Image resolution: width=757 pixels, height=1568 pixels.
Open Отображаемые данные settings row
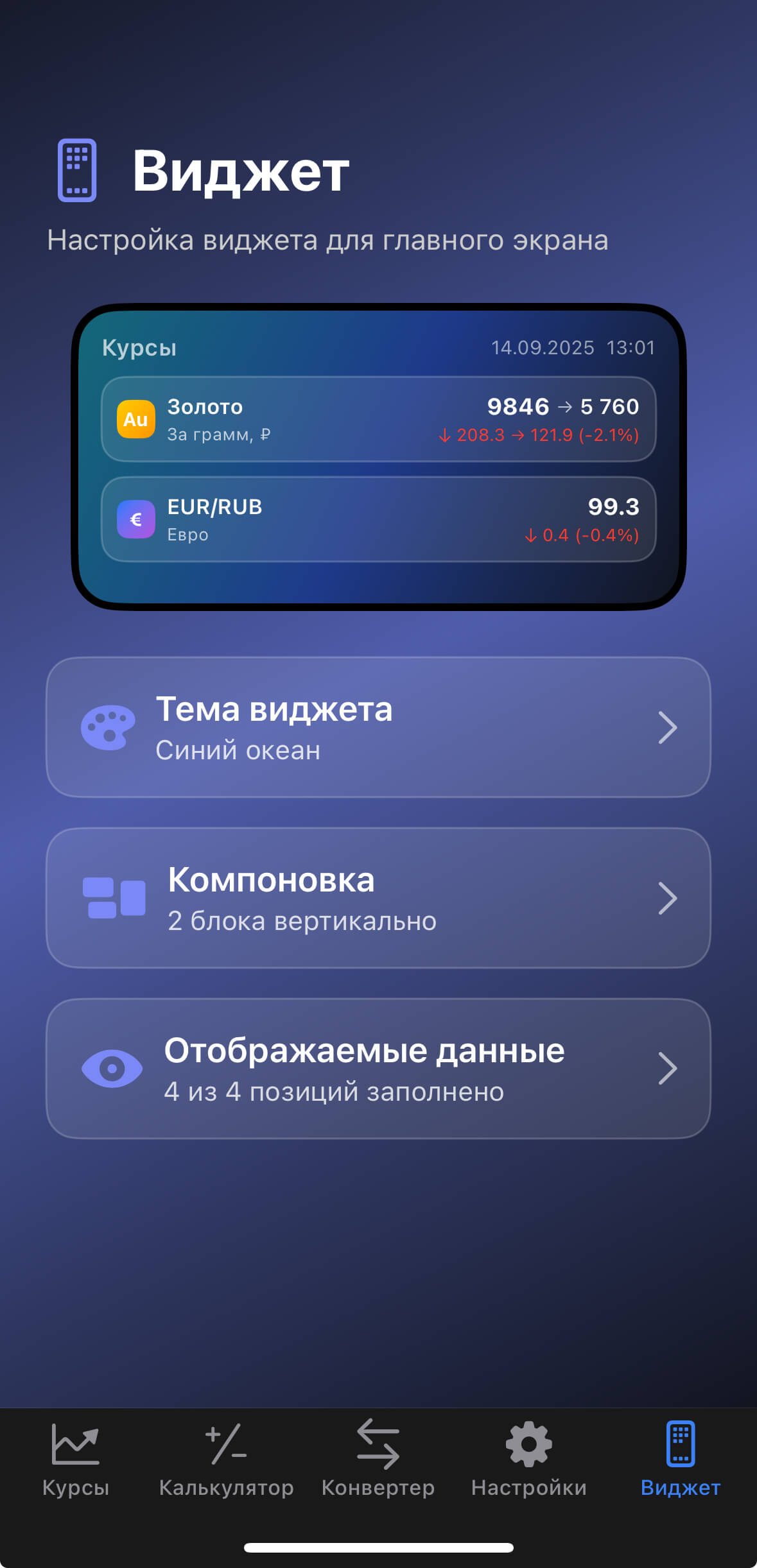coord(378,1069)
